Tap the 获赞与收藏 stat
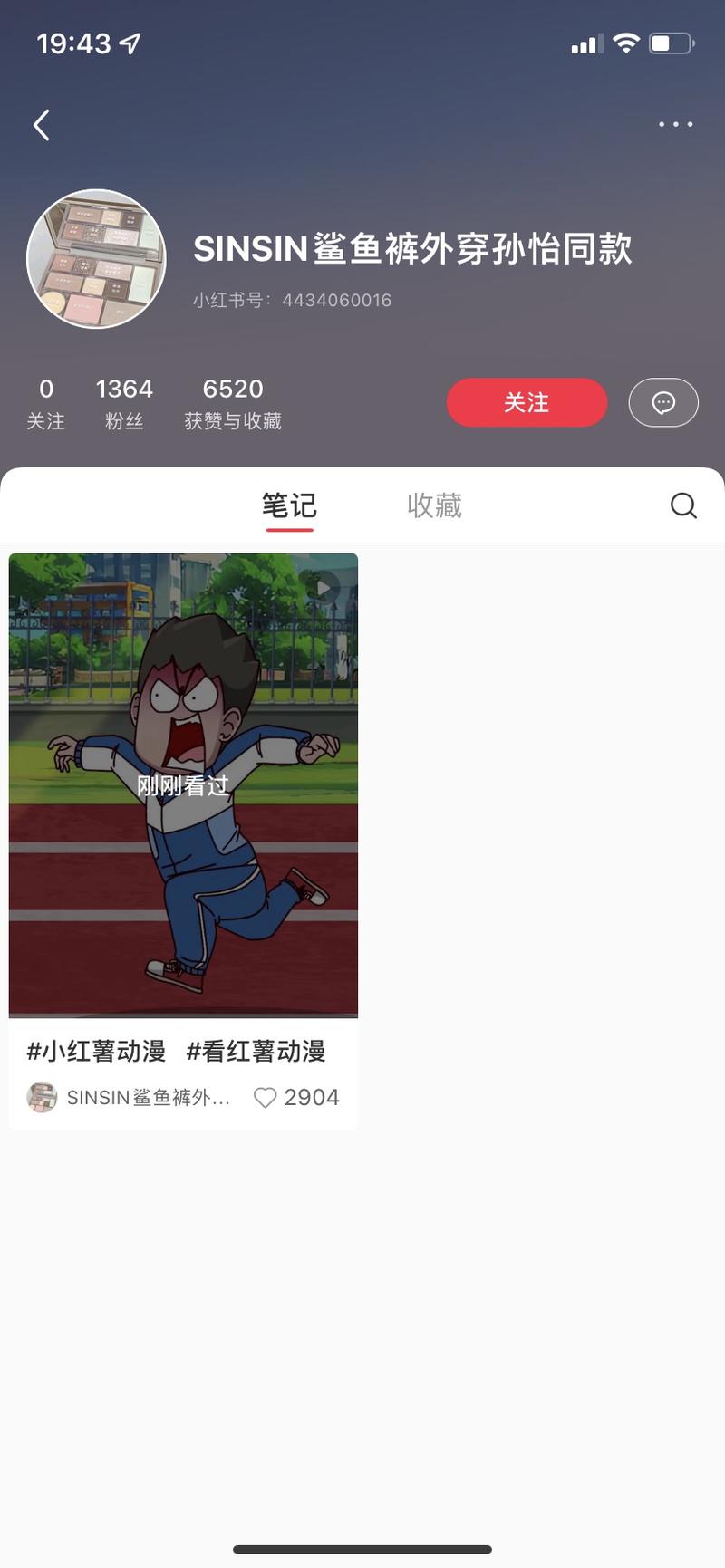The width and height of the screenshot is (725, 1568). (x=233, y=402)
